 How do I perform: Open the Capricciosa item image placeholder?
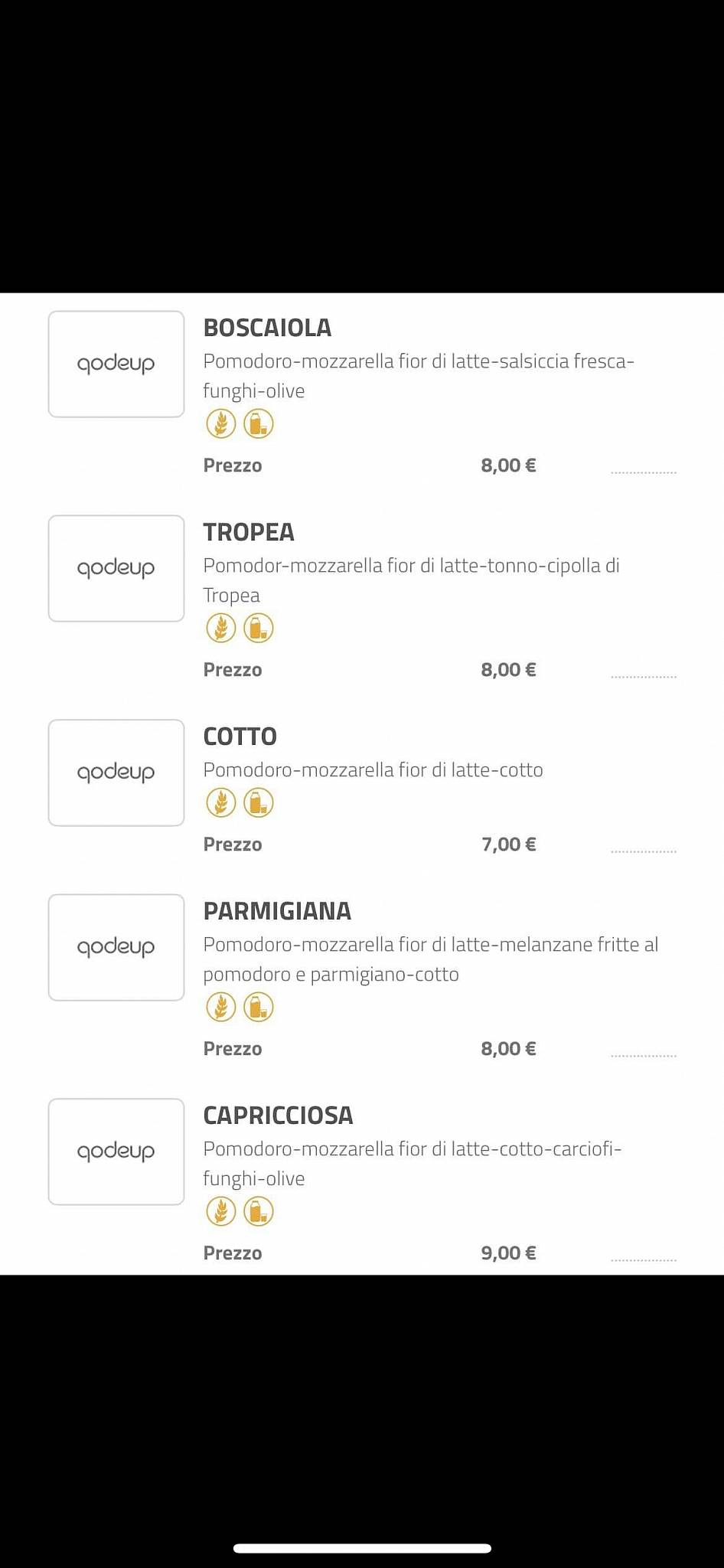click(x=116, y=1151)
